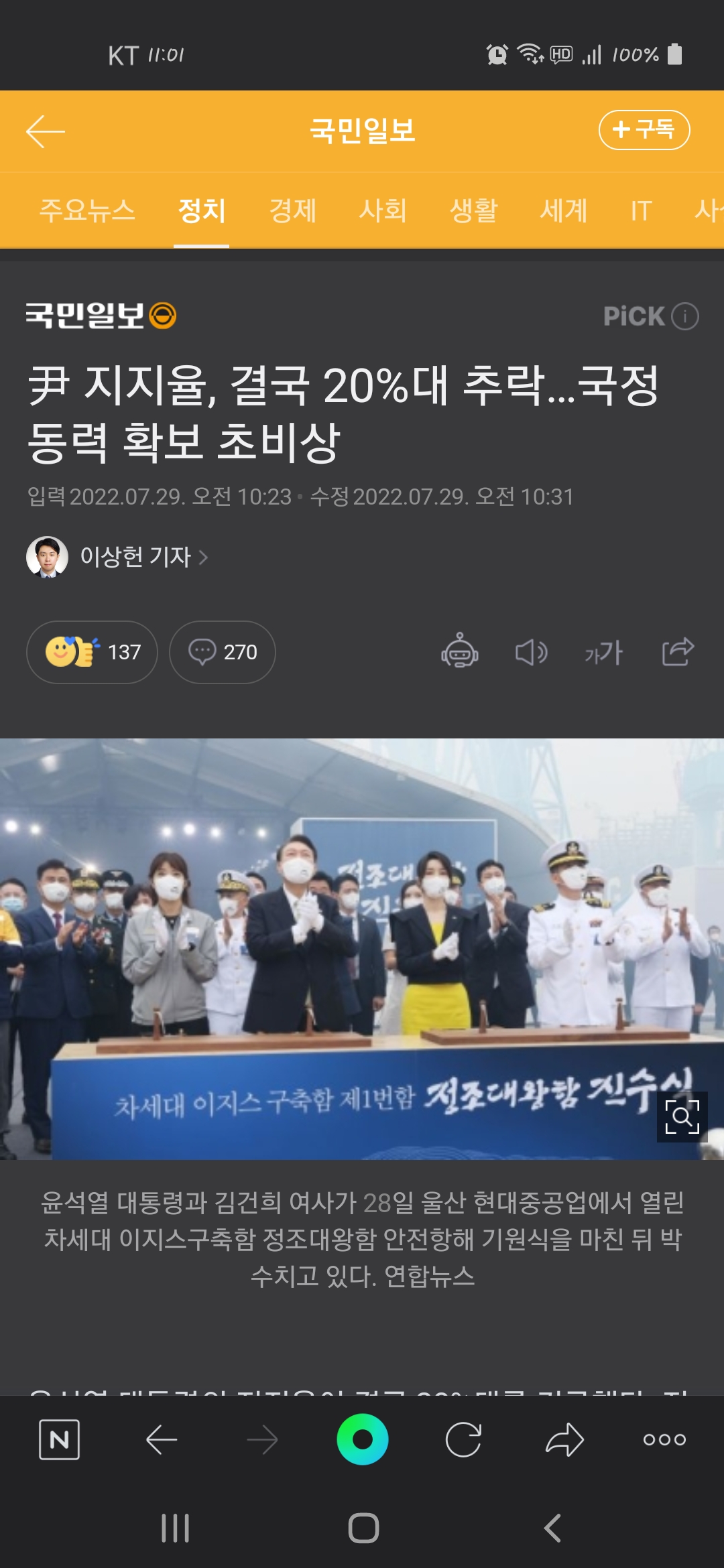Open the reactions button showing 137
Viewport: 724px width, 1568px height.
click(93, 652)
